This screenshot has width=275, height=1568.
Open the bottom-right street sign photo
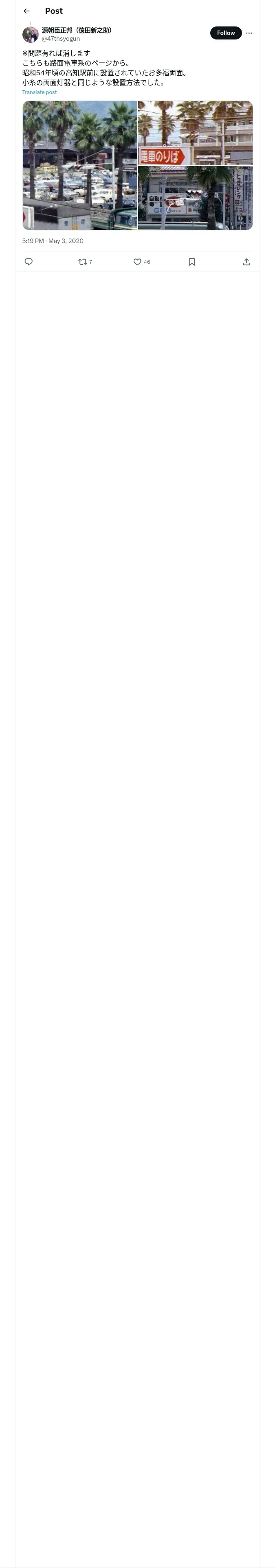(x=195, y=198)
